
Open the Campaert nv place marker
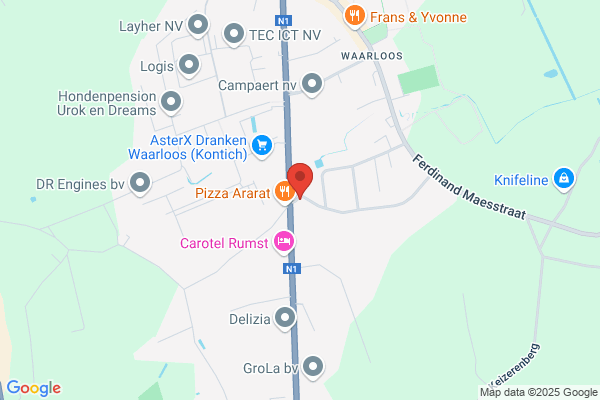coord(312,84)
